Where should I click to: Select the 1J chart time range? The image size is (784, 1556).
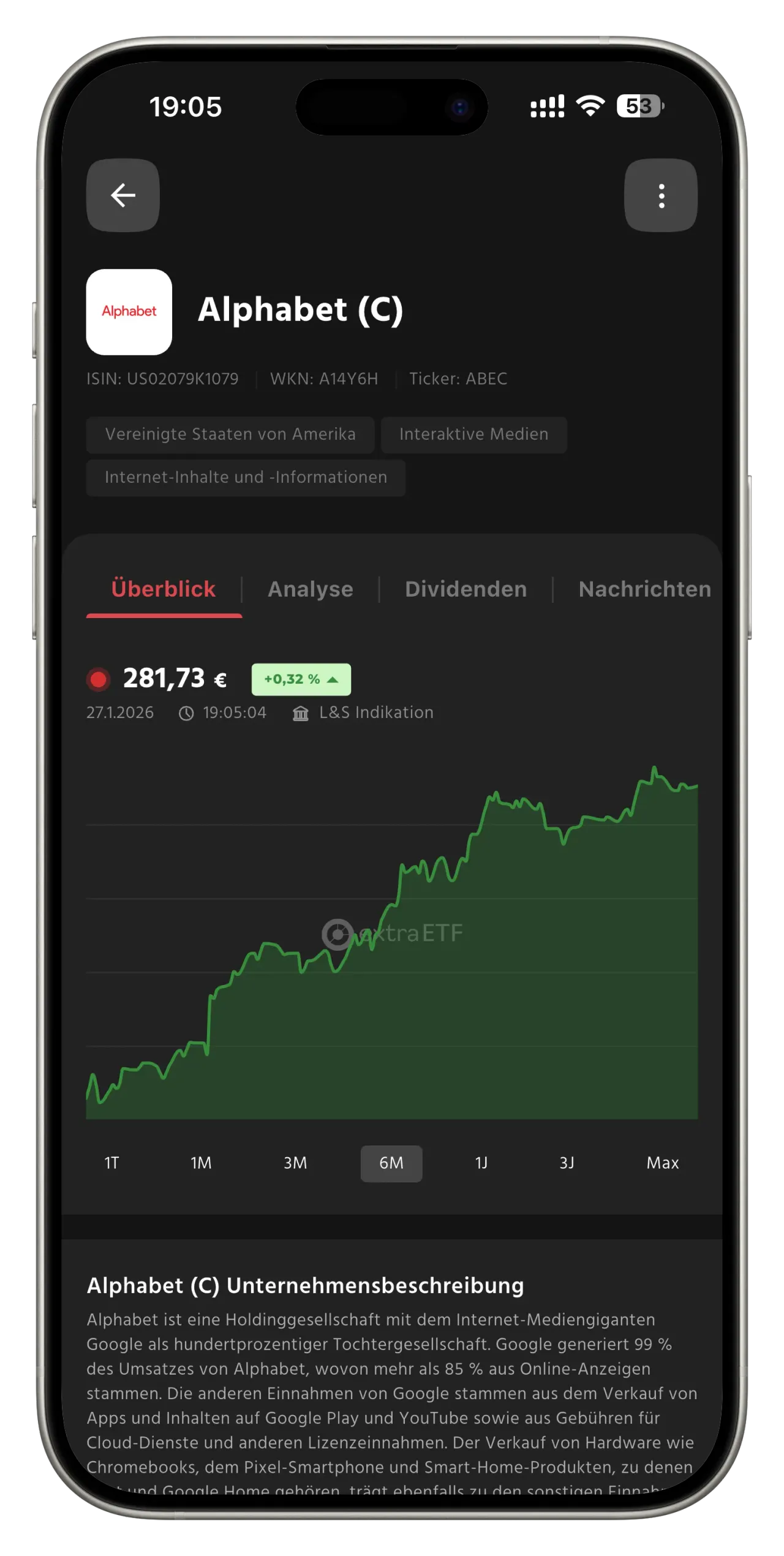[481, 1163]
